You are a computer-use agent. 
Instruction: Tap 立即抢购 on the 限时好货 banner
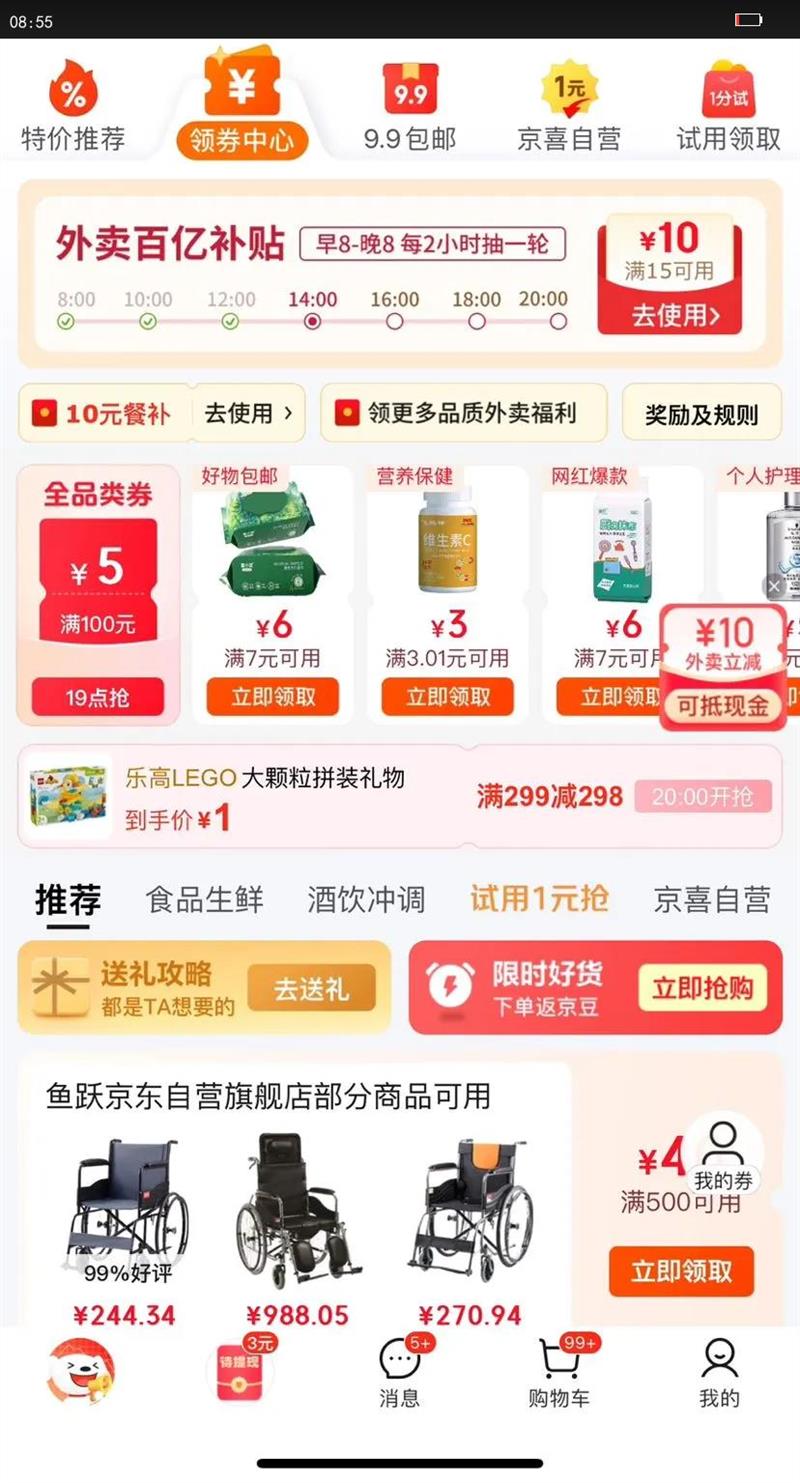point(703,988)
